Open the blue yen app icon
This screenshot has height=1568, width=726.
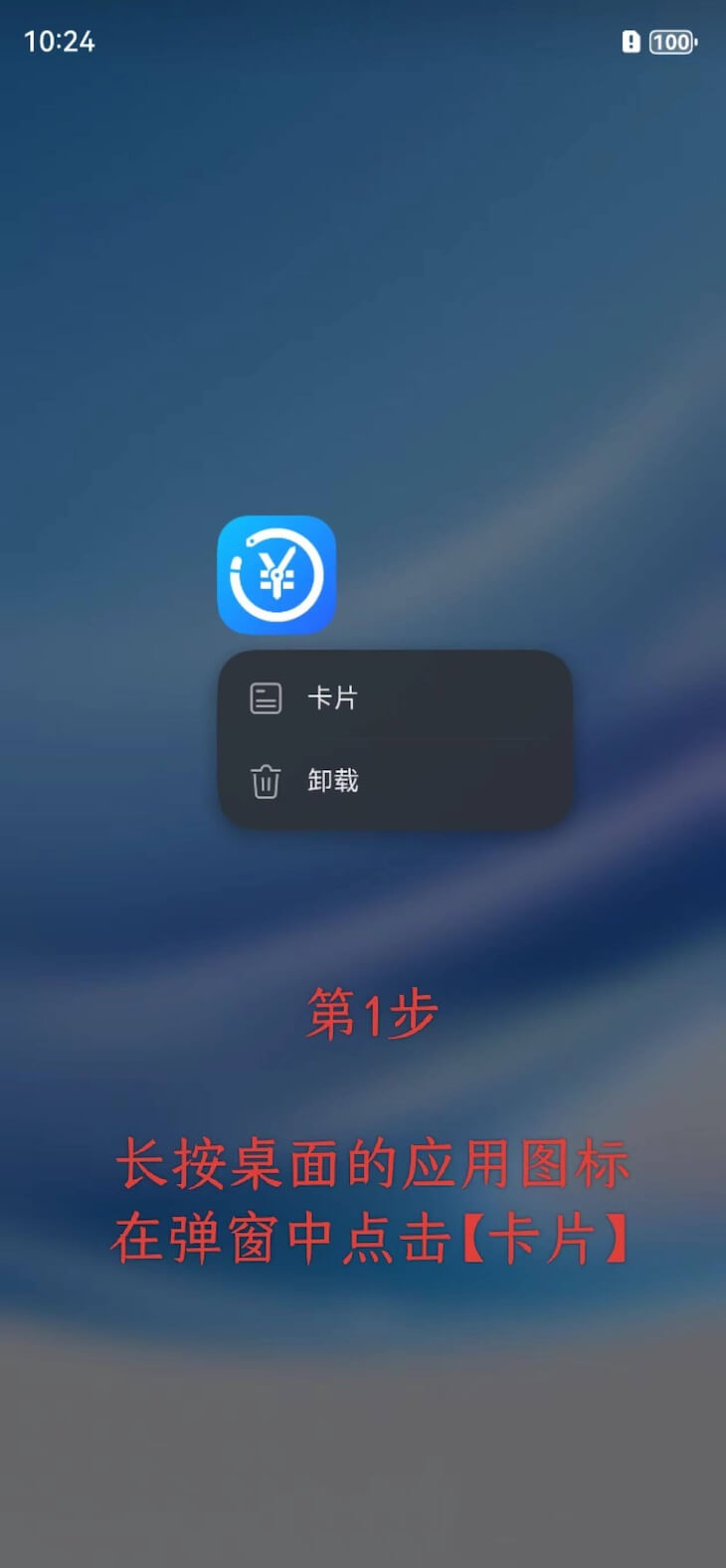(276, 574)
